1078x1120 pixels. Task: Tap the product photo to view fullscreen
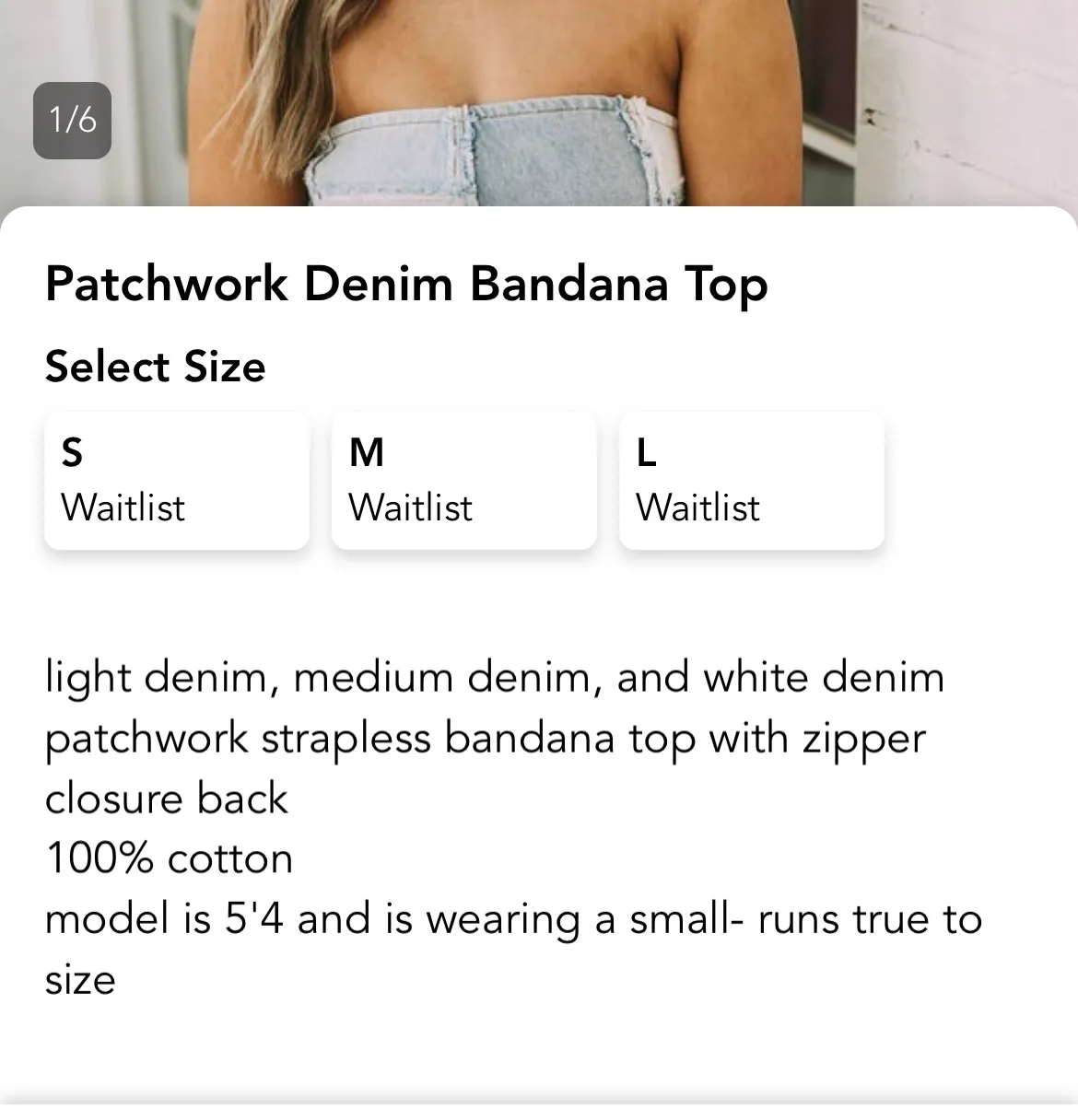[x=539, y=101]
